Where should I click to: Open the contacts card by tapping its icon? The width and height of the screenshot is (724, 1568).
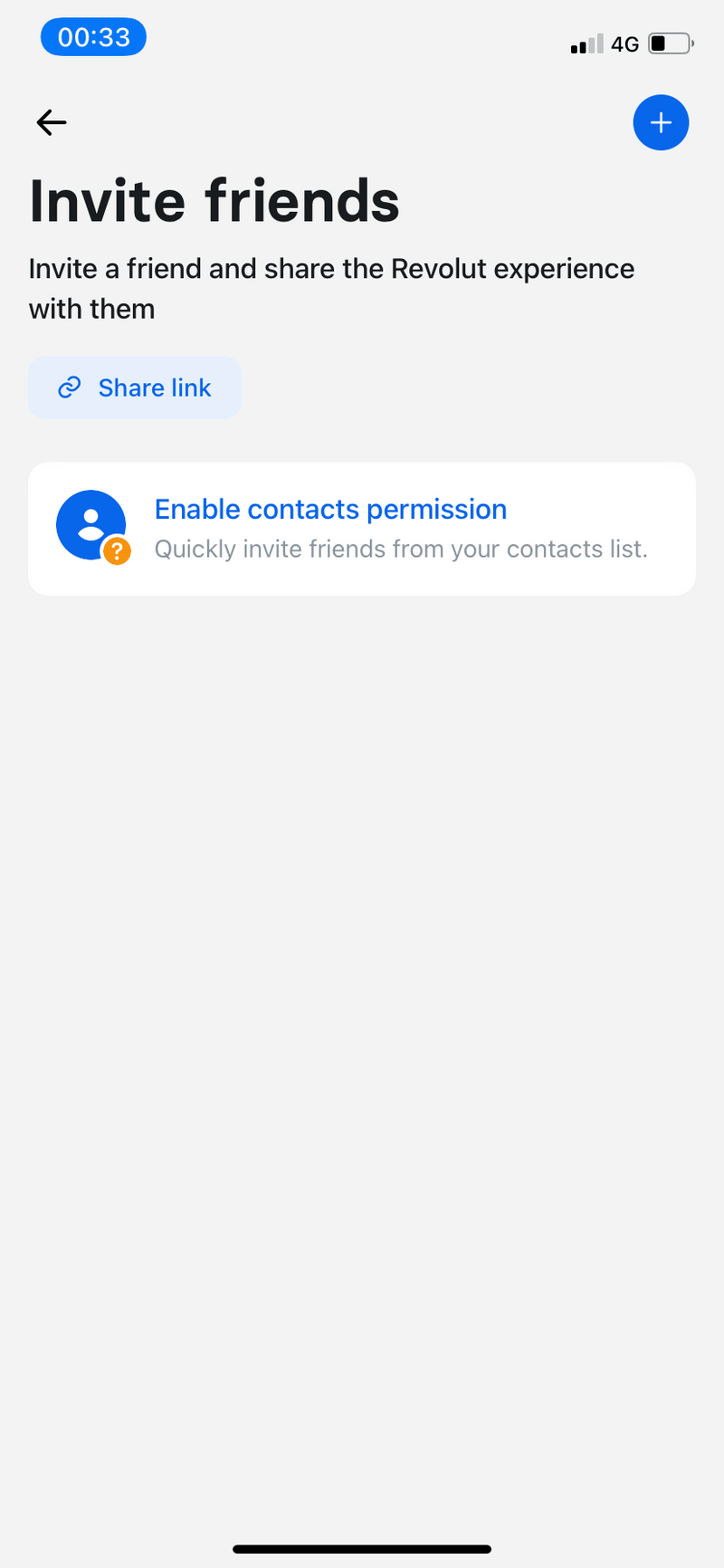90,523
